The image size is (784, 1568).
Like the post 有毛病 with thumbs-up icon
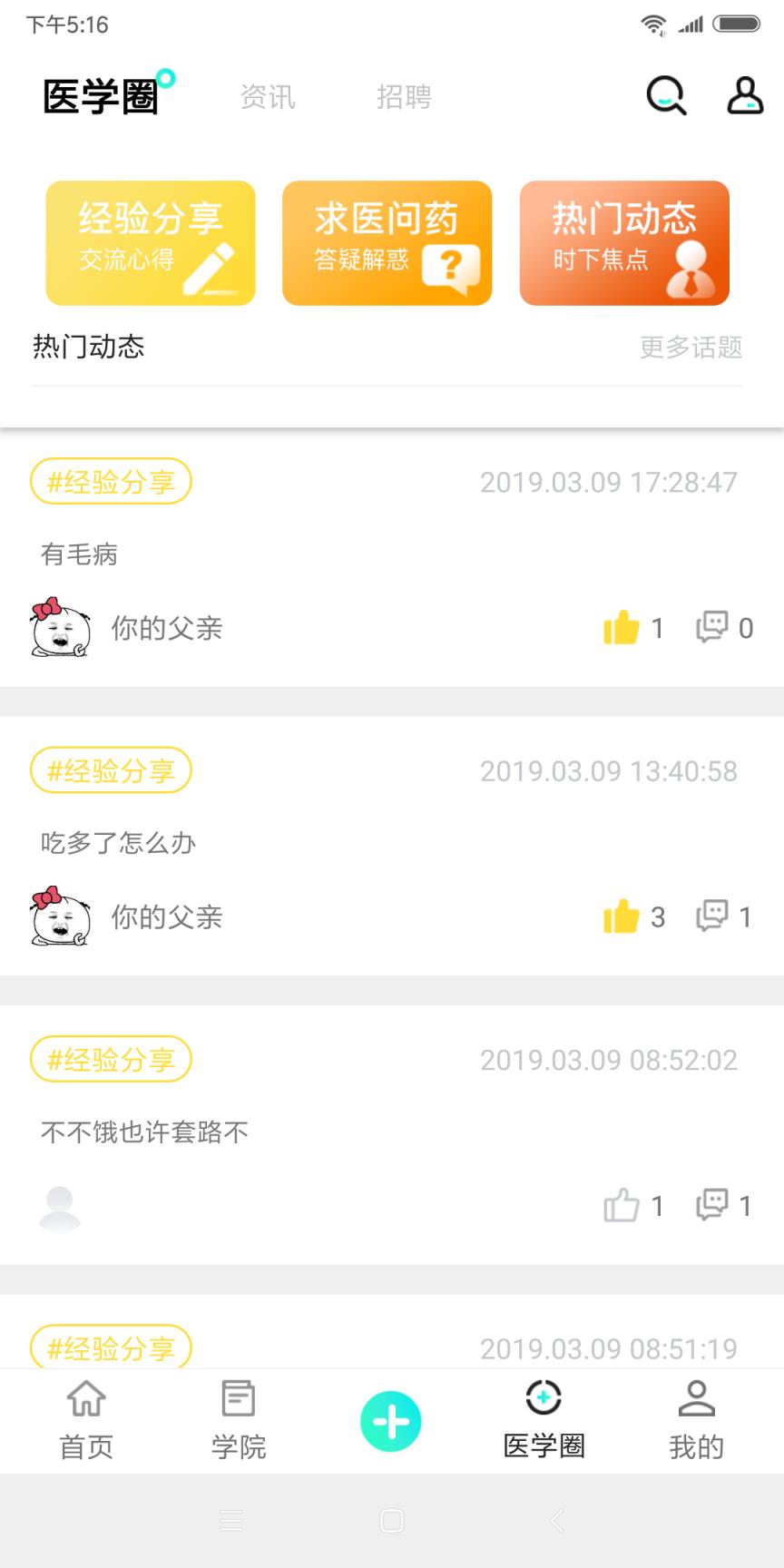(x=620, y=627)
